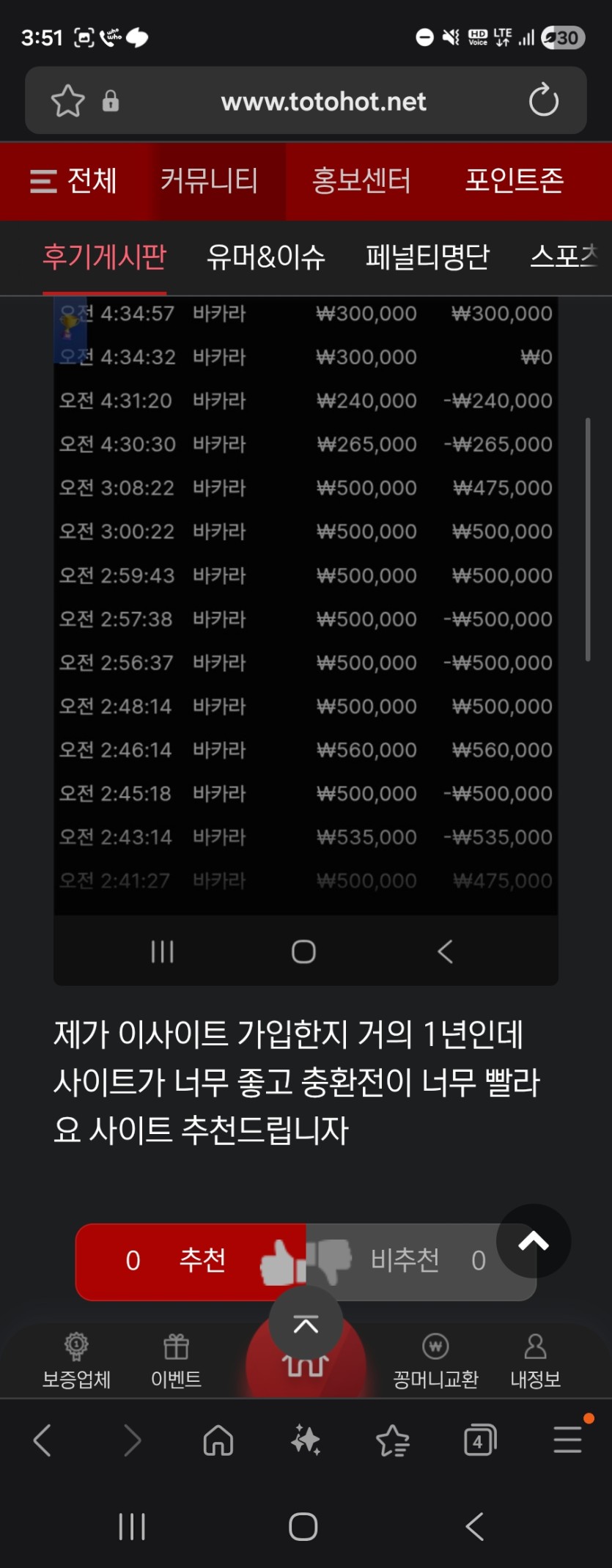Select the 유머&이슈 sub-tab
Viewport: 612px width, 1568px height.
[265, 257]
